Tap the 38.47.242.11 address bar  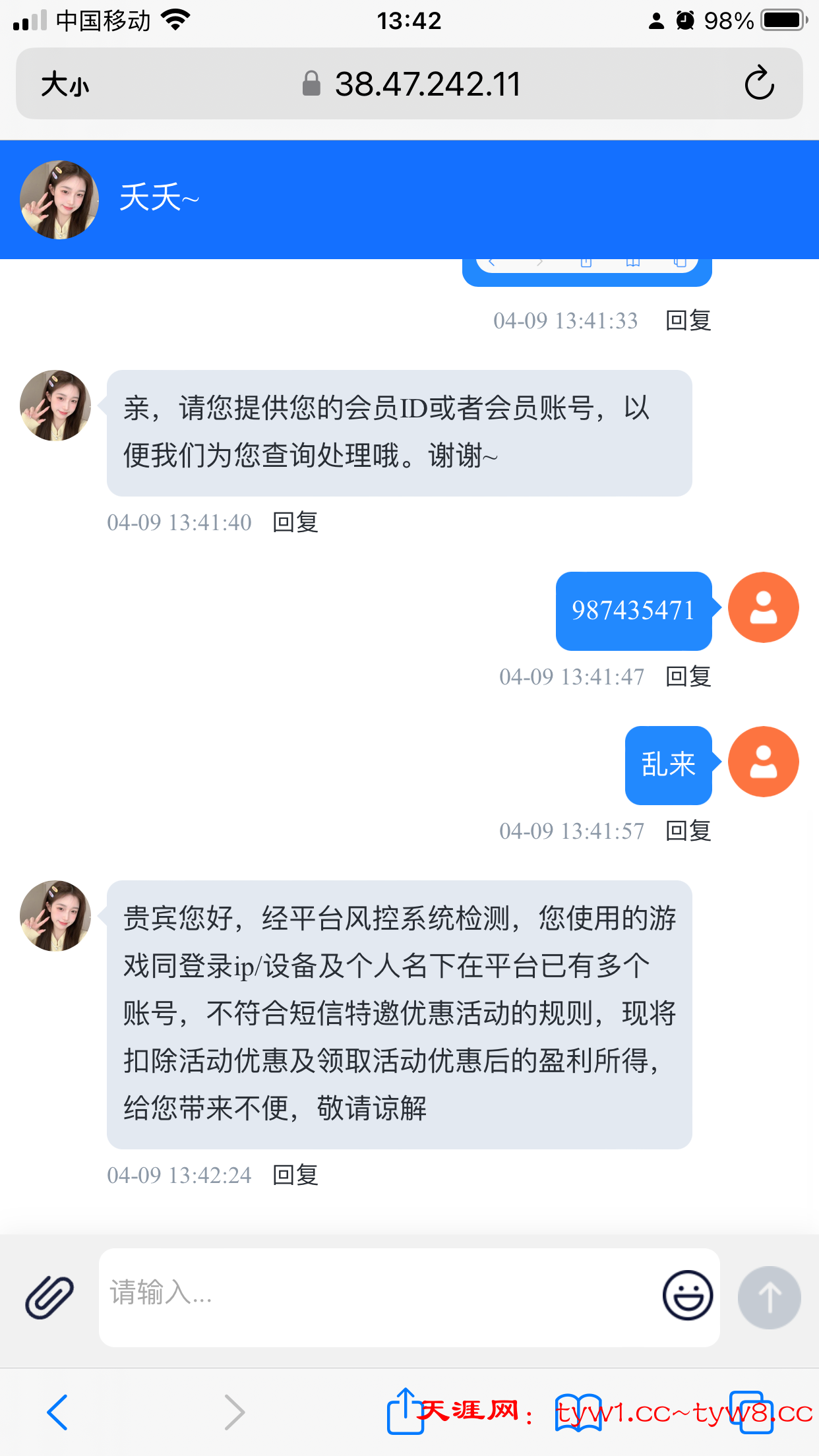pos(412,84)
